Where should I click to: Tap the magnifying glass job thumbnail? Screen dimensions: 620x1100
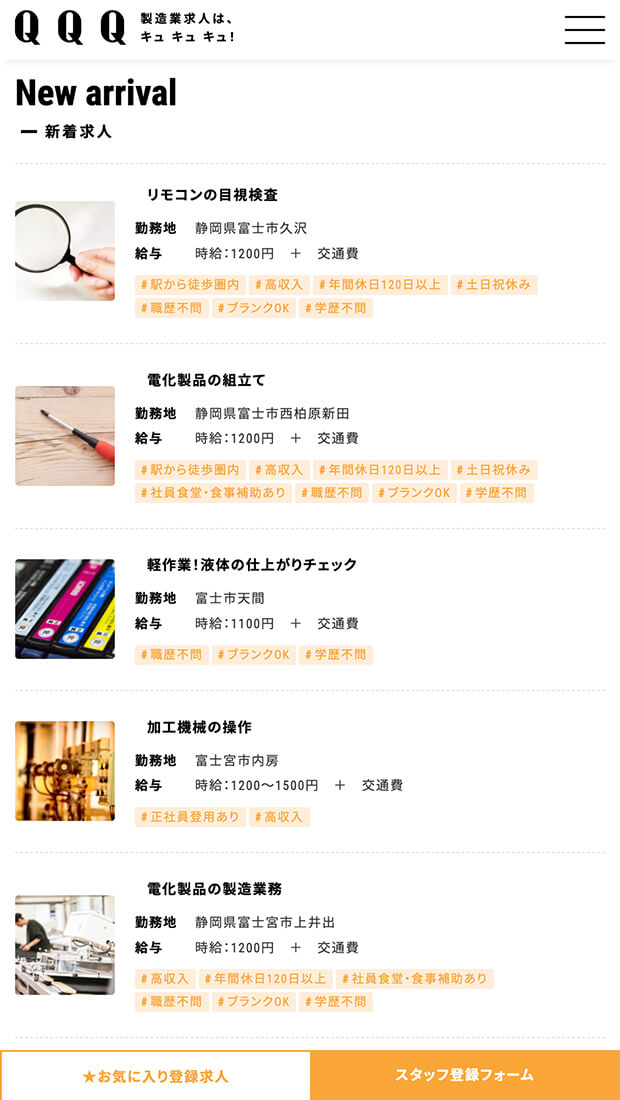coord(65,251)
